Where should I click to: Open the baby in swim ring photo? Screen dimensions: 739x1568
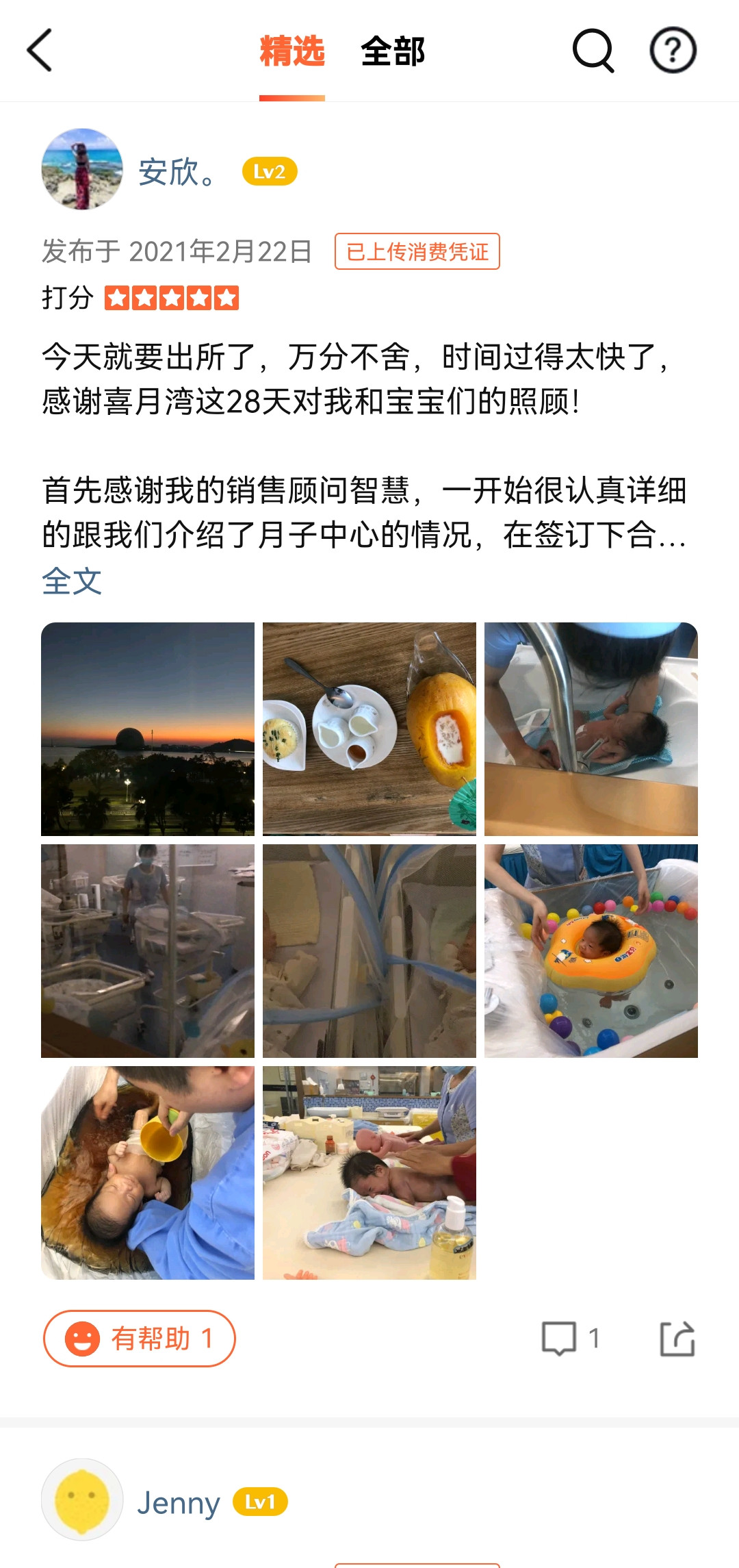tap(591, 950)
